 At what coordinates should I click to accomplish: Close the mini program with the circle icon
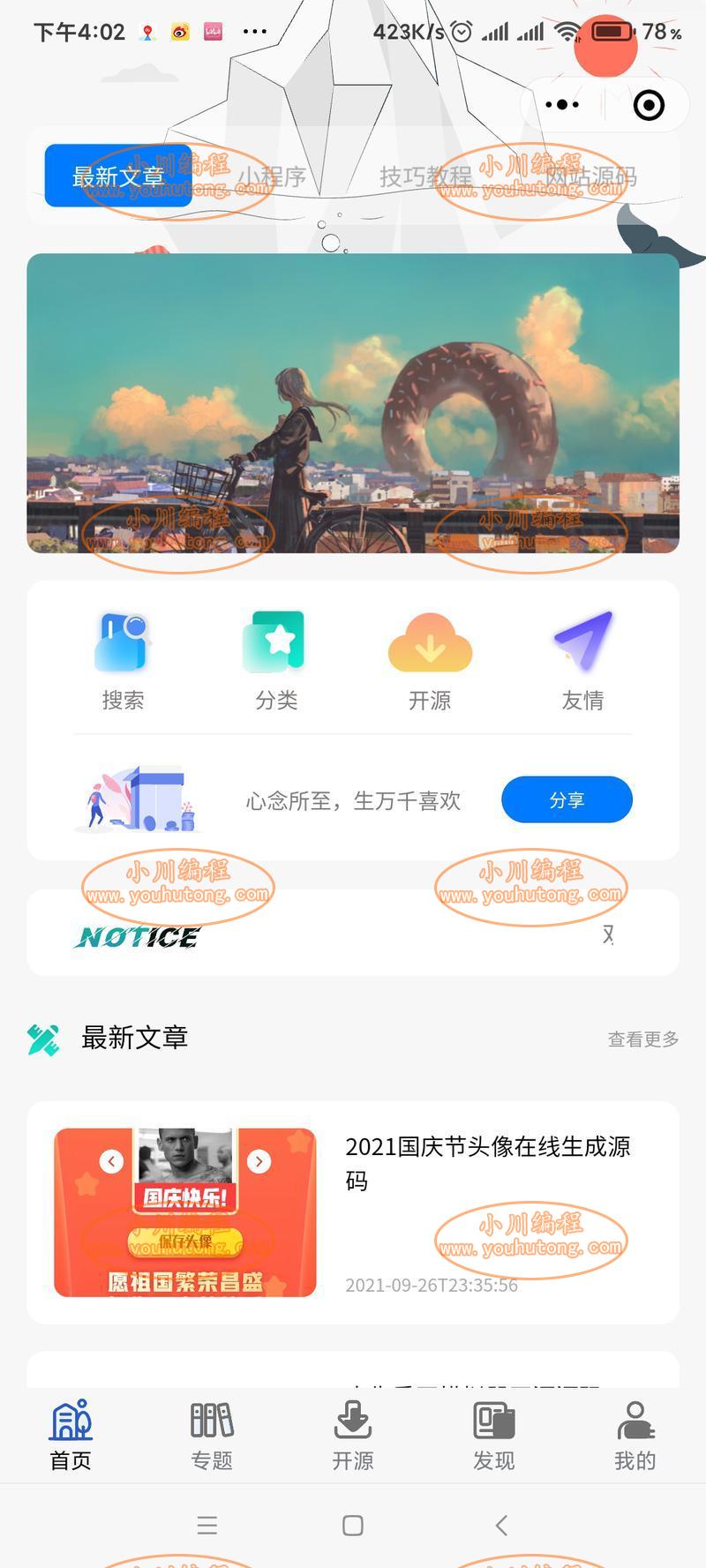649,105
